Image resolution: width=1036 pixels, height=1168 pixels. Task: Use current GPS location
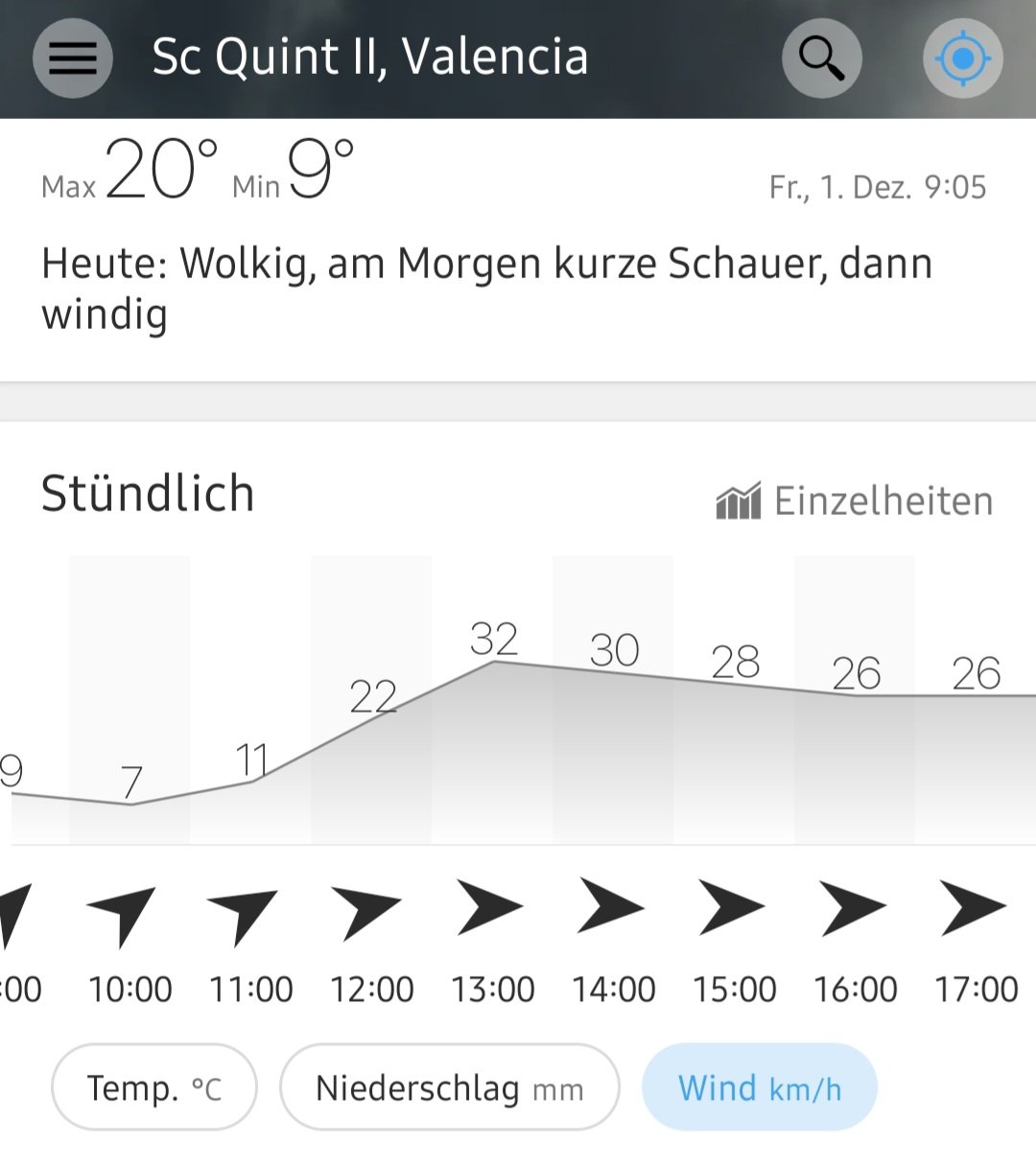(962, 58)
